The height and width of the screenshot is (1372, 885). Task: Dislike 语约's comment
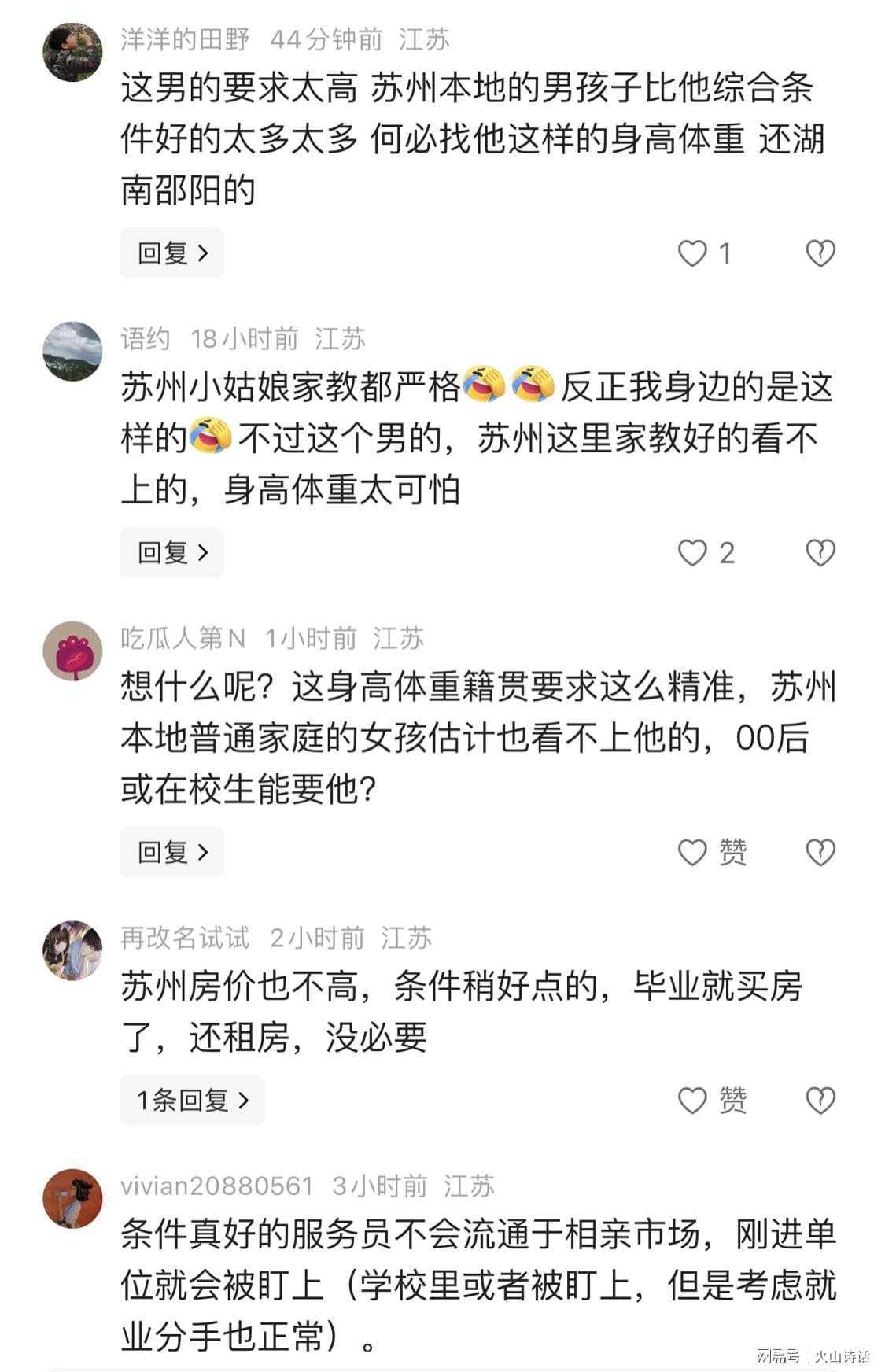pyautogui.click(x=820, y=553)
